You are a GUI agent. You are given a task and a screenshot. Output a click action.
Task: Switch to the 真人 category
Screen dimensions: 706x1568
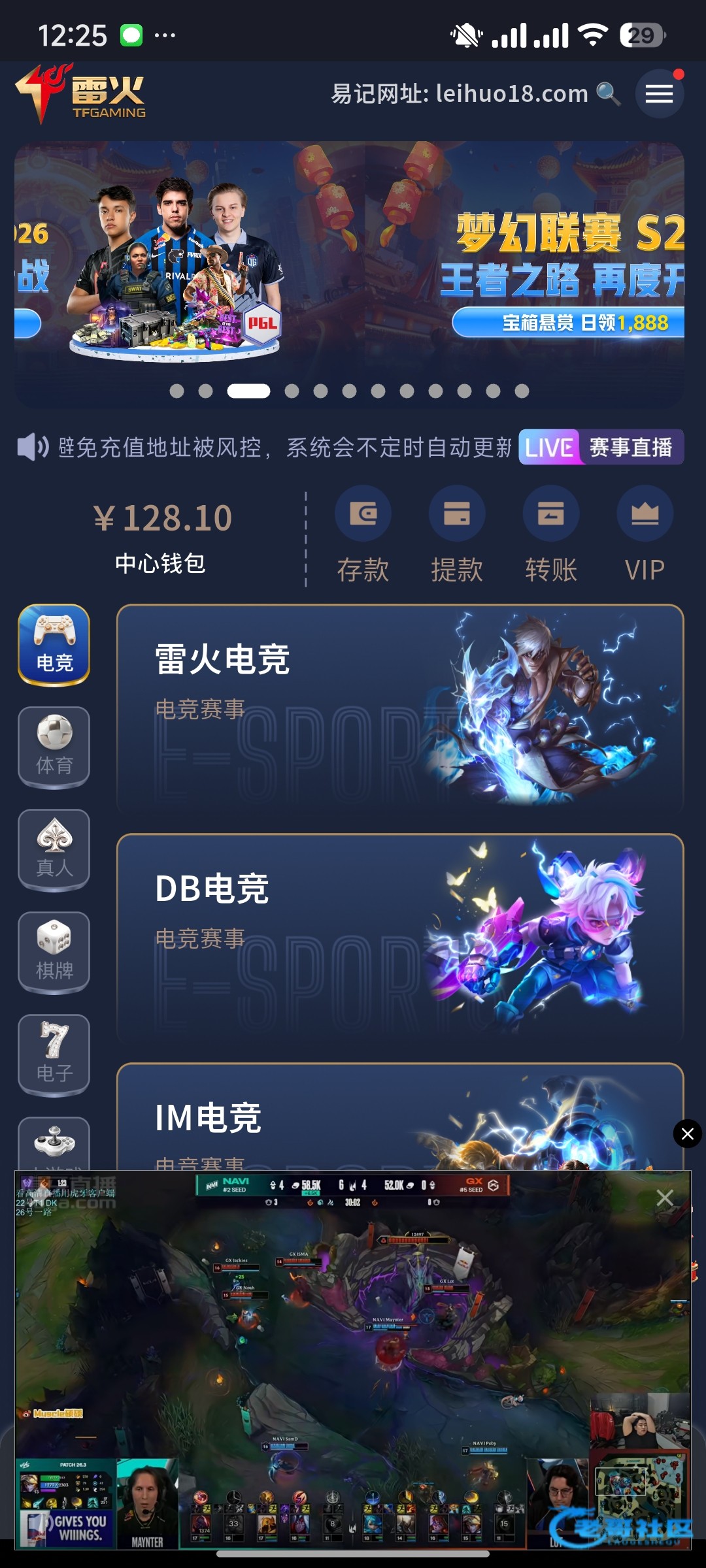54,849
